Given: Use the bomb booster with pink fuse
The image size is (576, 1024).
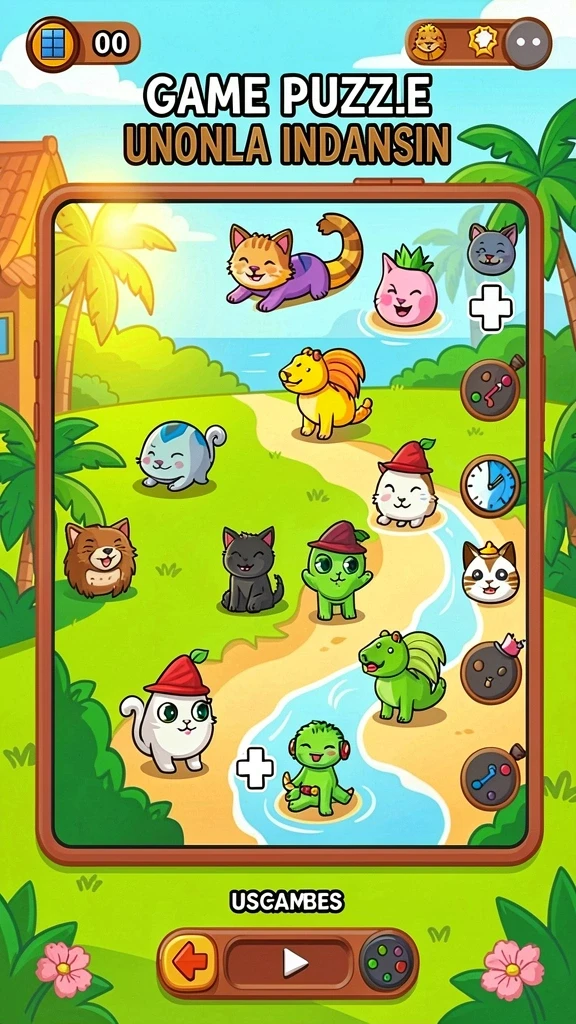Looking at the screenshot, I should point(492,669).
